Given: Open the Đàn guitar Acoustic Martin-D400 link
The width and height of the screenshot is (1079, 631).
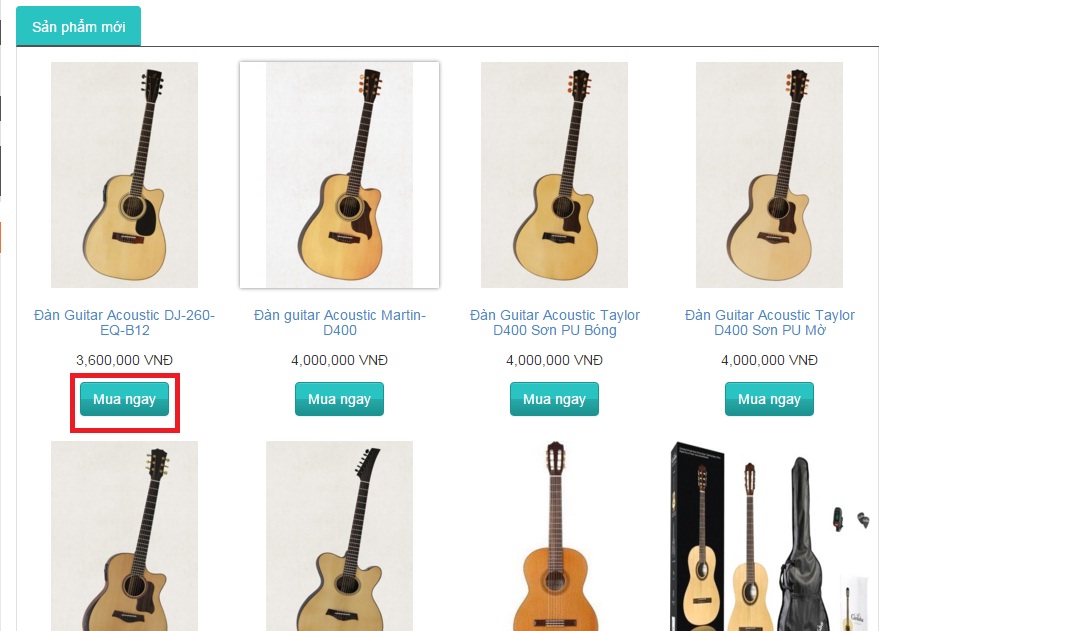Looking at the screenshot, I should 339,322.
